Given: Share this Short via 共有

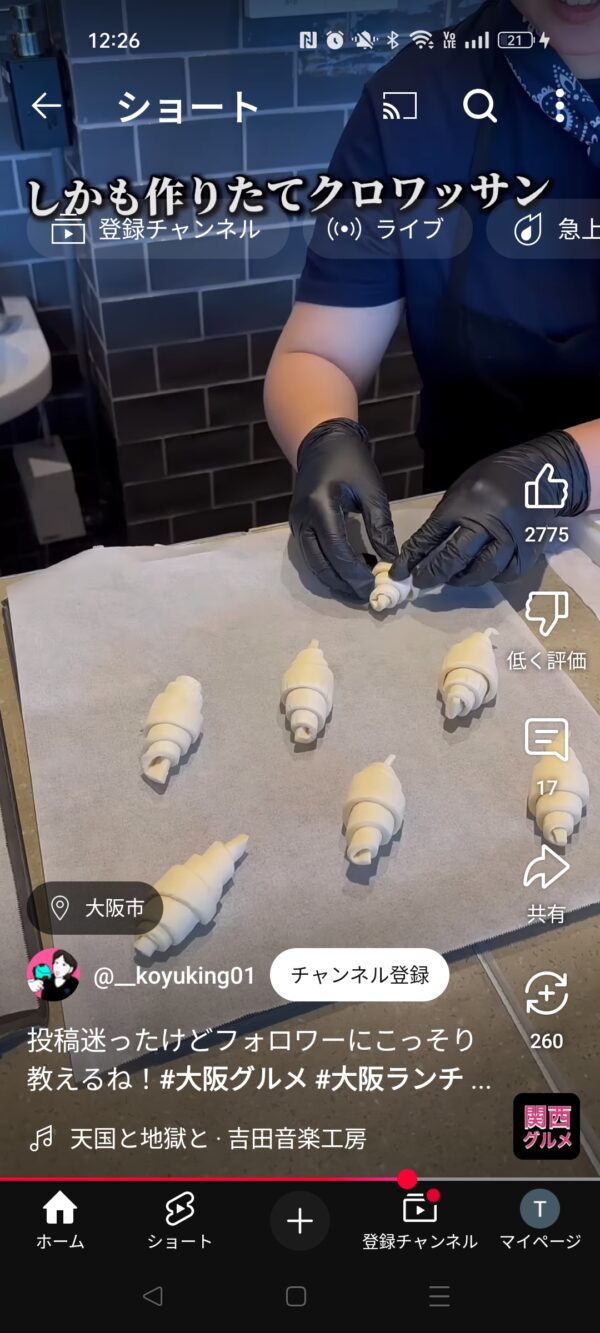Looking at the screenshot, I should click(547, 868).
